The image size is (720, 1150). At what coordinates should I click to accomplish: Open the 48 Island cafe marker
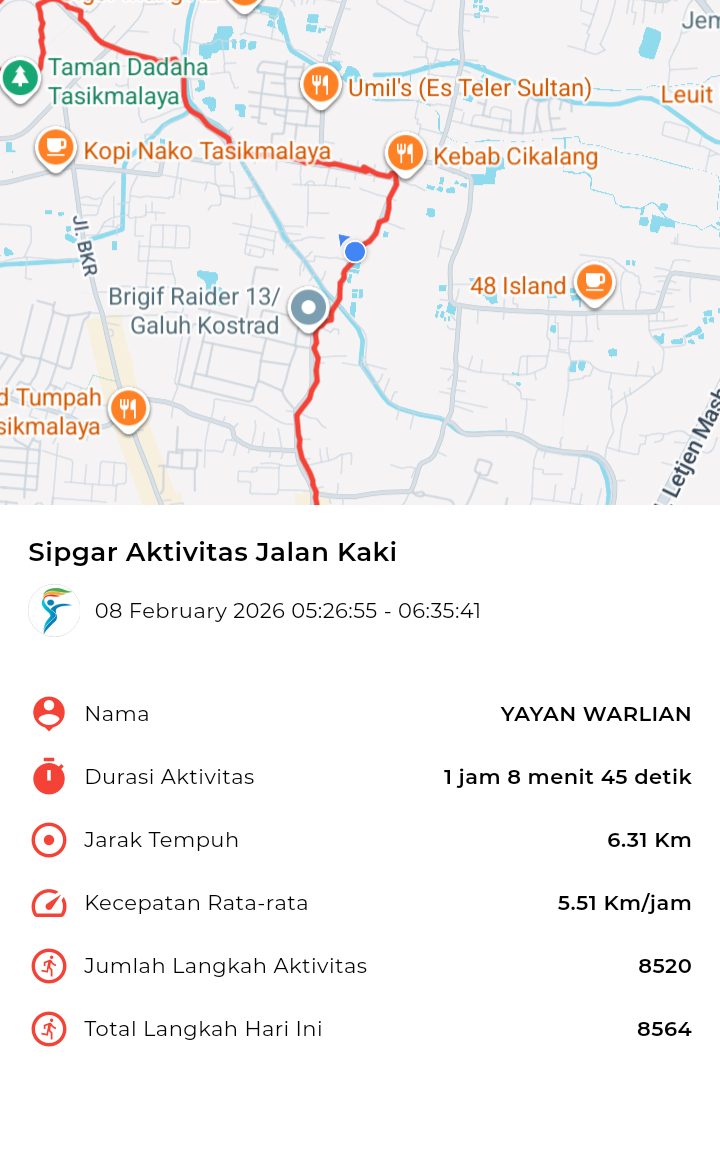[594, 283]
